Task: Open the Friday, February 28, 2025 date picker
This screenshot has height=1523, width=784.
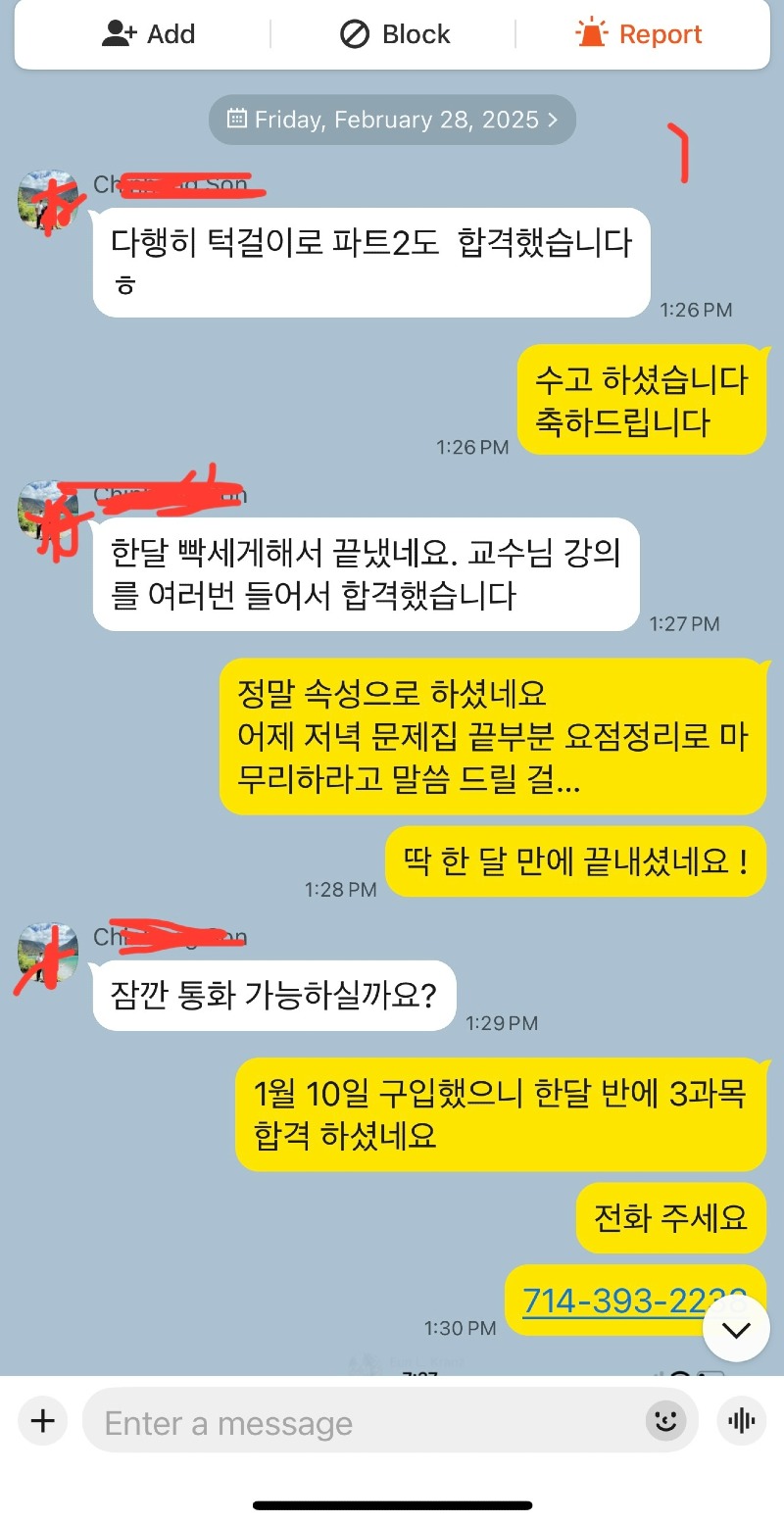Action: tap(392, 120)
